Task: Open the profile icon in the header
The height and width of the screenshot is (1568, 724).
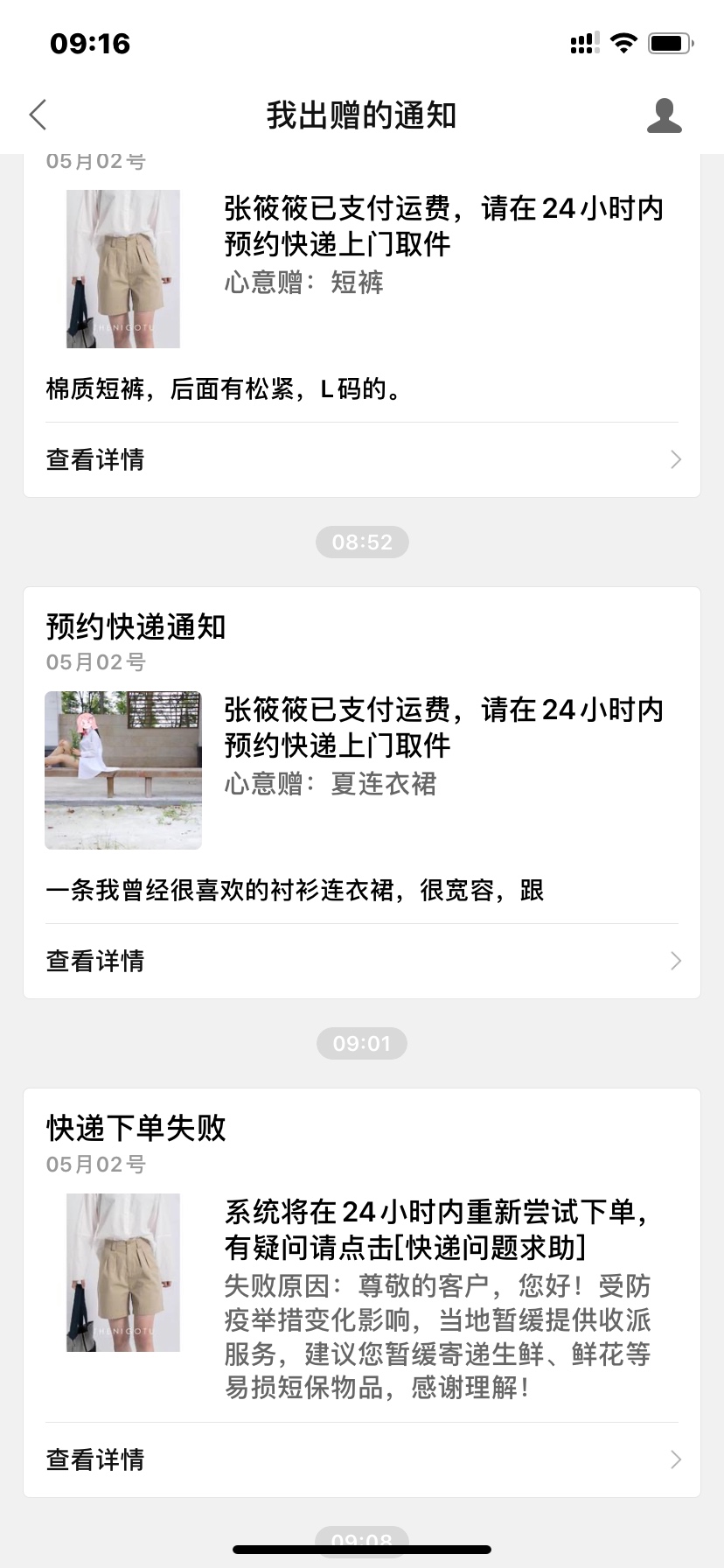Action: (664, 115)
